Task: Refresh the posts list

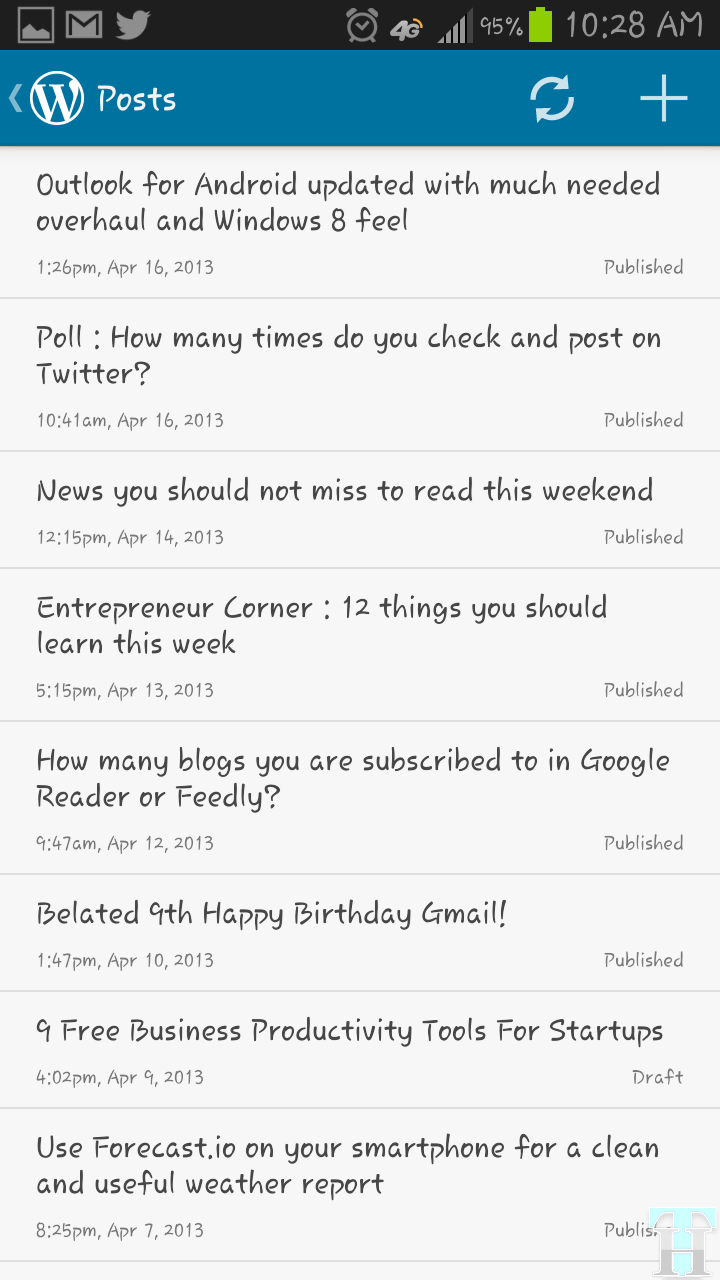Action: point(552,99)
